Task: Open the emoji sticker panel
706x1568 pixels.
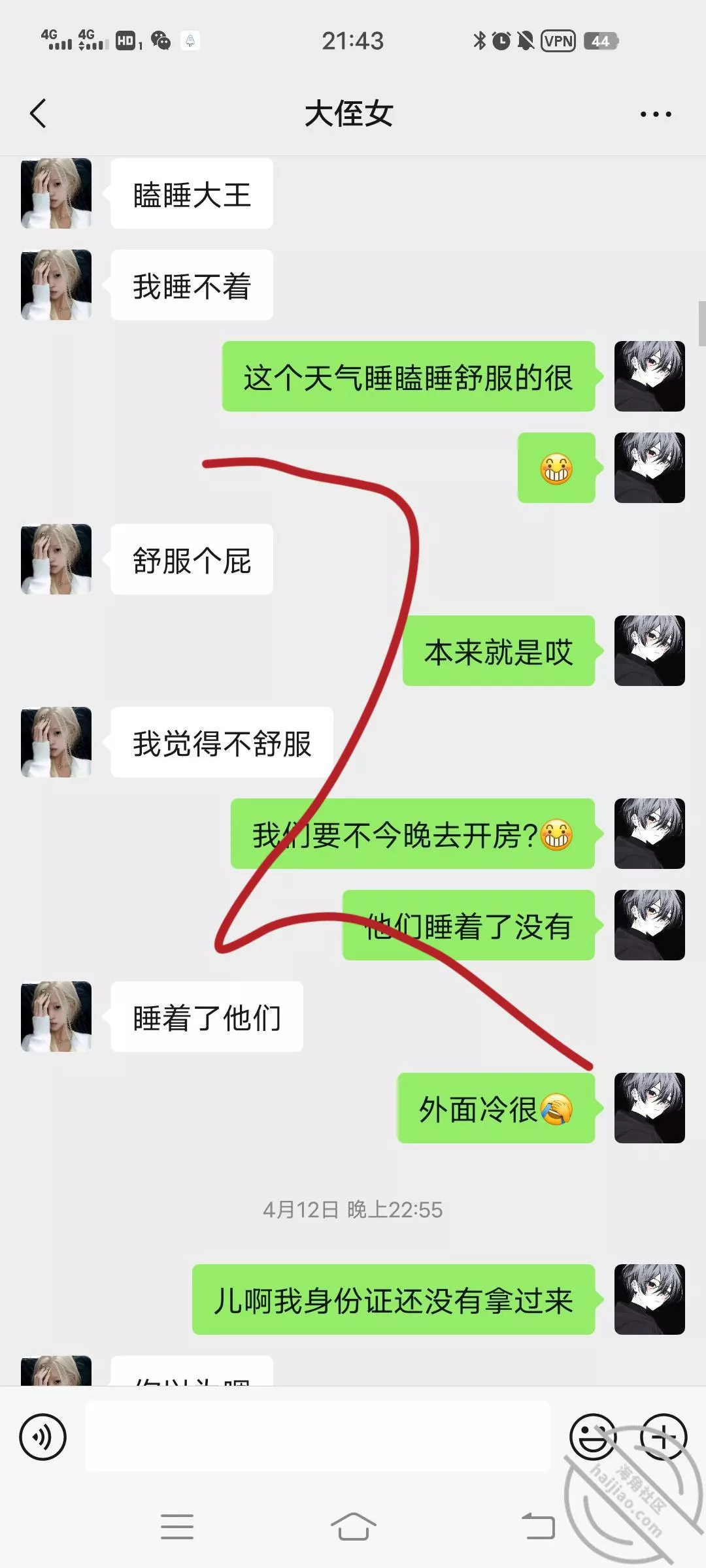Action: (592, 1437)
